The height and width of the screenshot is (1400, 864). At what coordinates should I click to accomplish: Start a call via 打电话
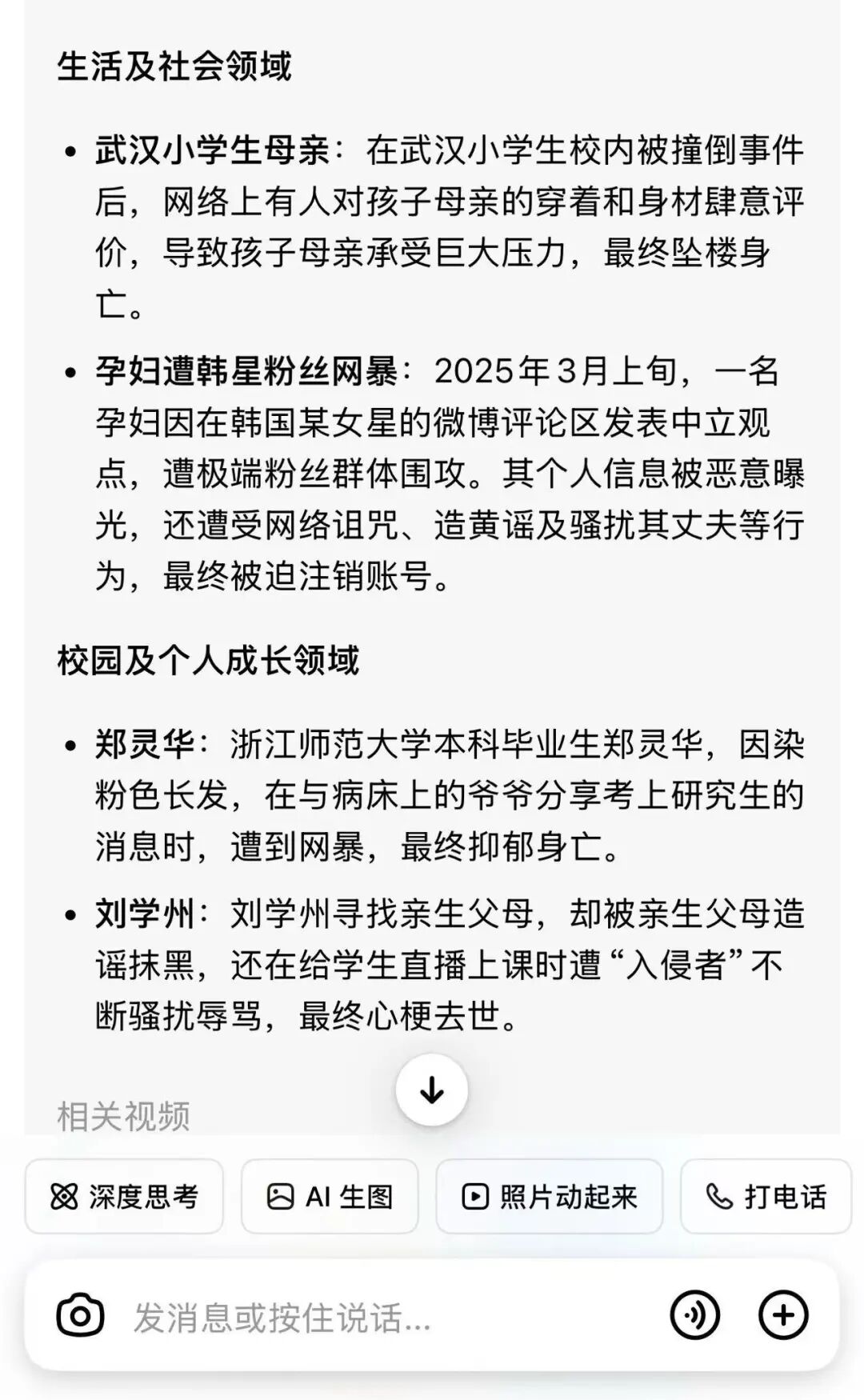tap(766, 1197)
